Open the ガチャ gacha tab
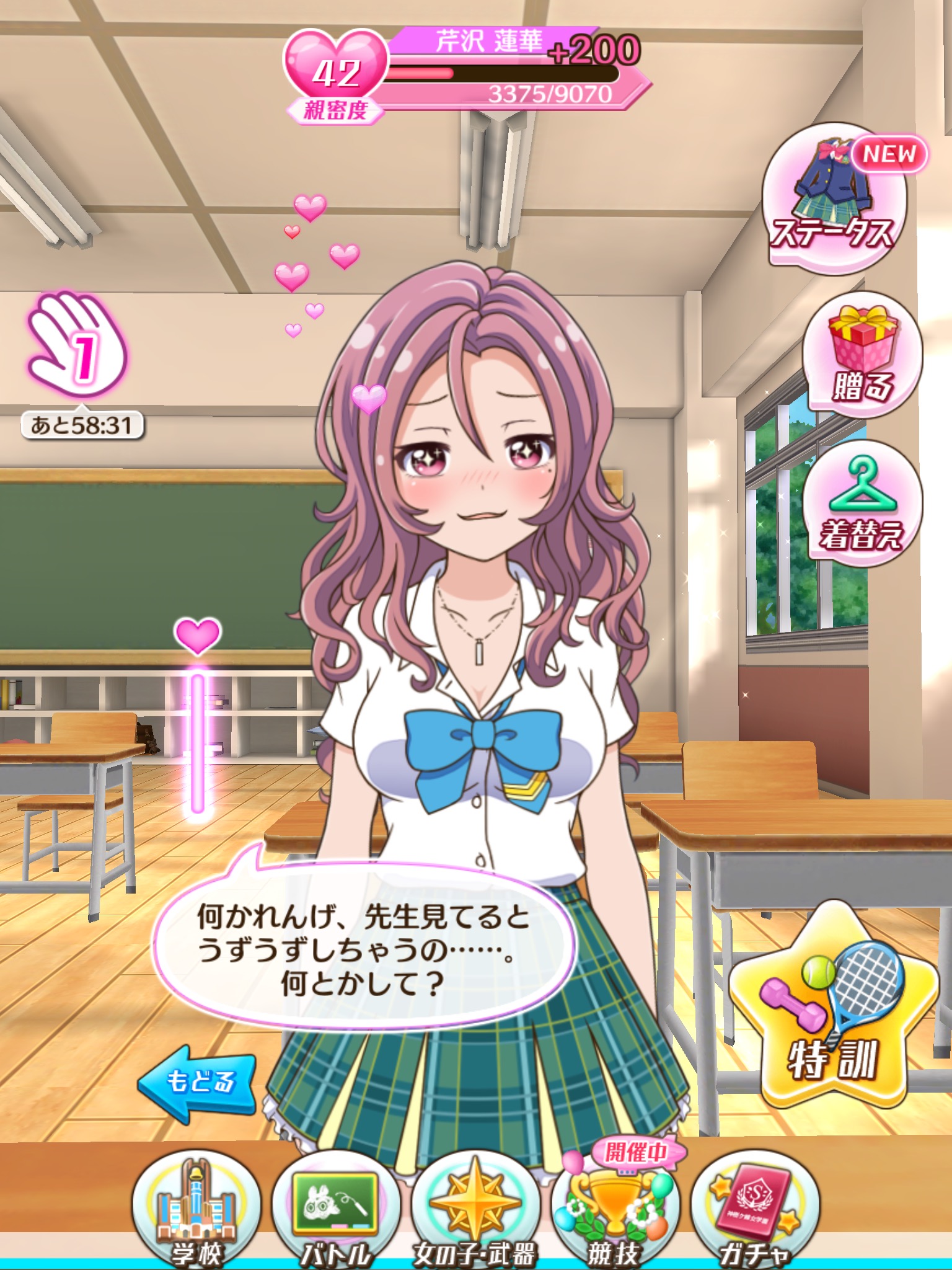The width and height of the screenshot is (952, 1270). click(x=755, y=1210)
